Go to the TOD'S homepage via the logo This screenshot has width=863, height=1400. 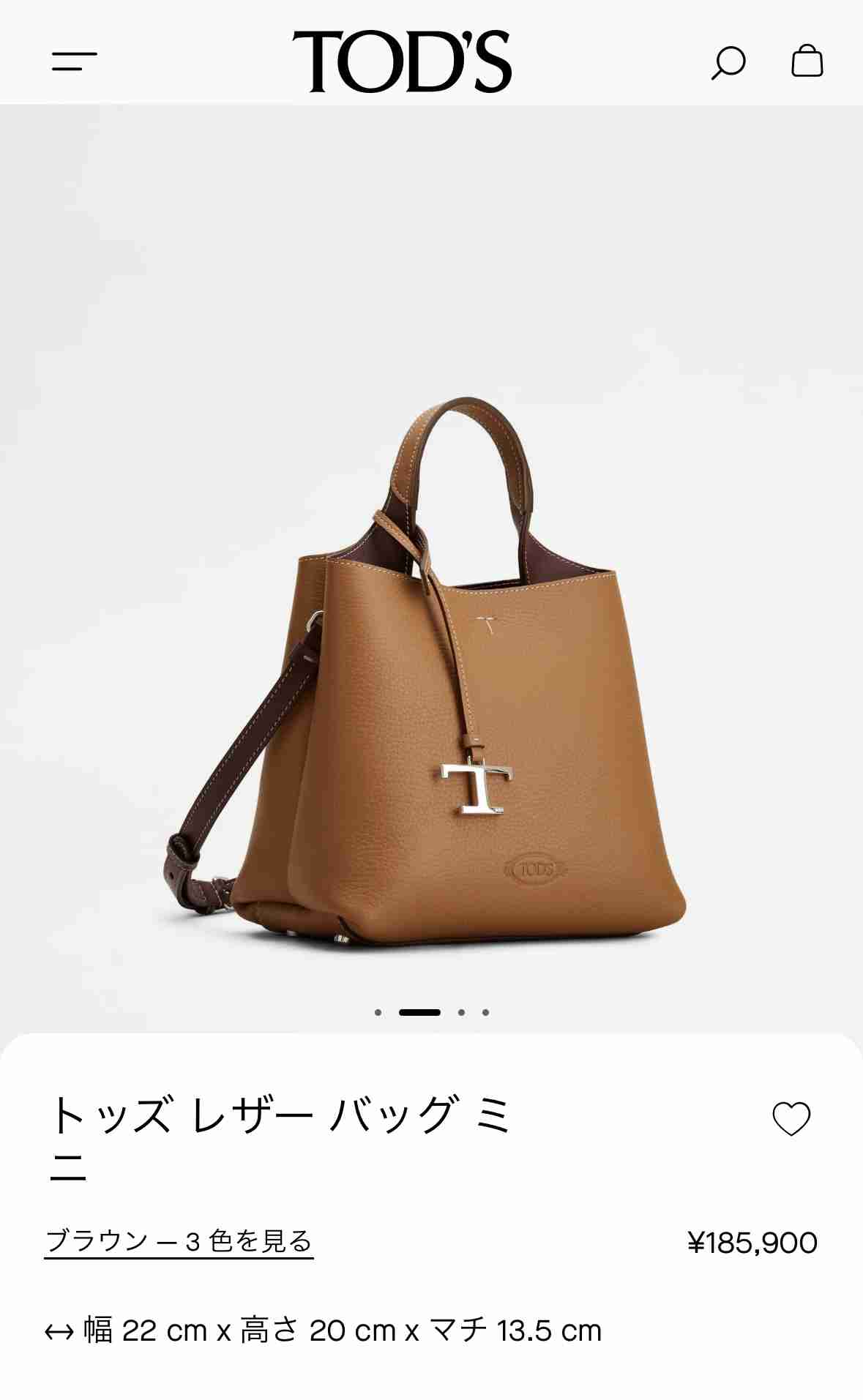(402, 61)
